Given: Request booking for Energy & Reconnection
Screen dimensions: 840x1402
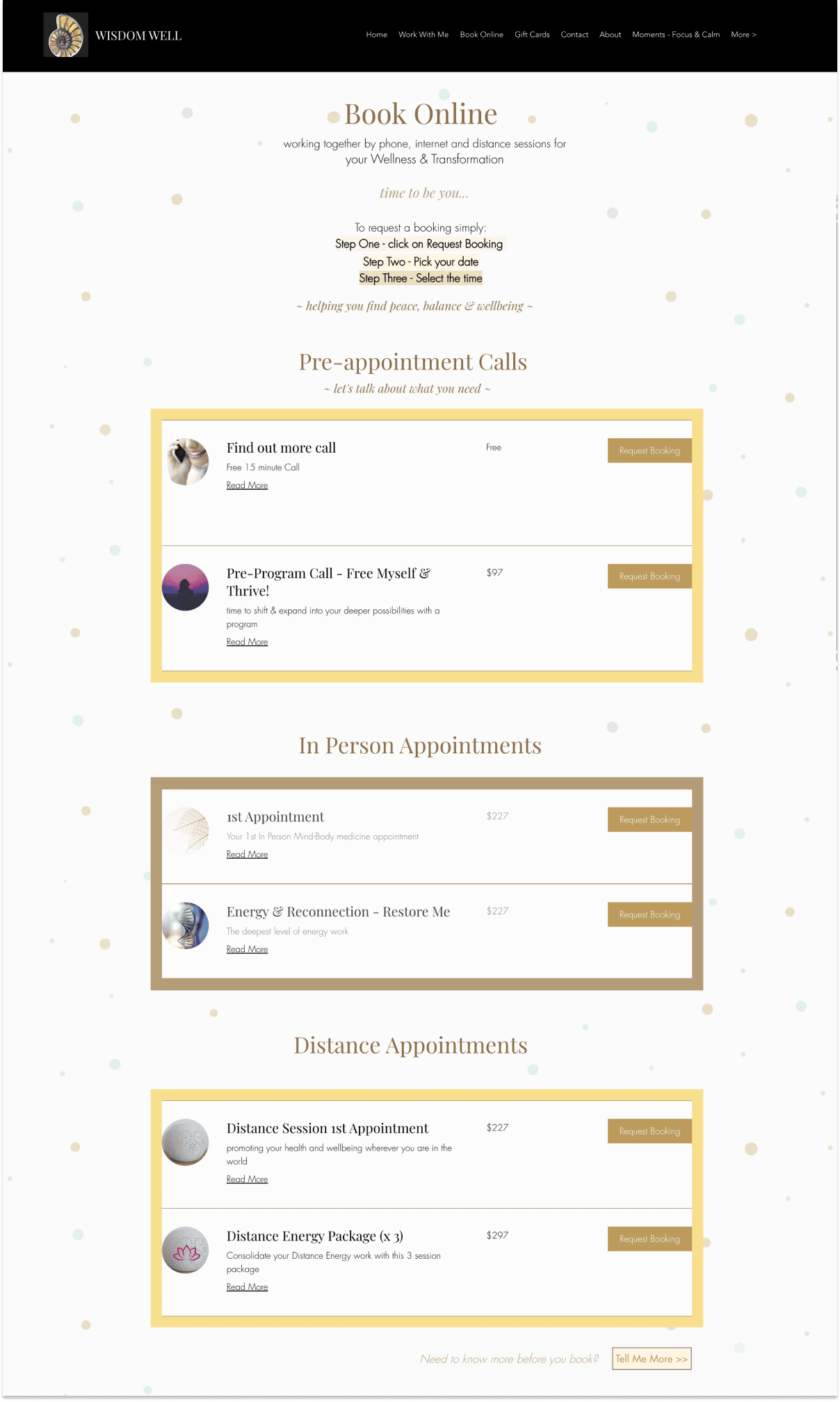Looking at the screenshot, I should click(x=649, y=914).
